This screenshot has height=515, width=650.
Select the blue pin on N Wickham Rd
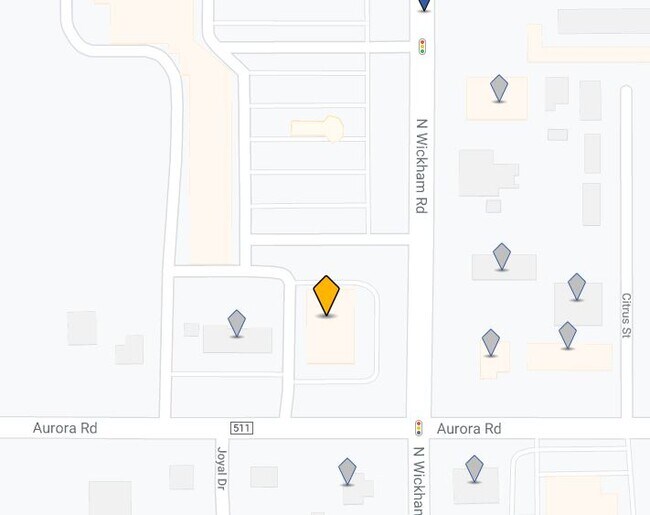coord(424,4)
